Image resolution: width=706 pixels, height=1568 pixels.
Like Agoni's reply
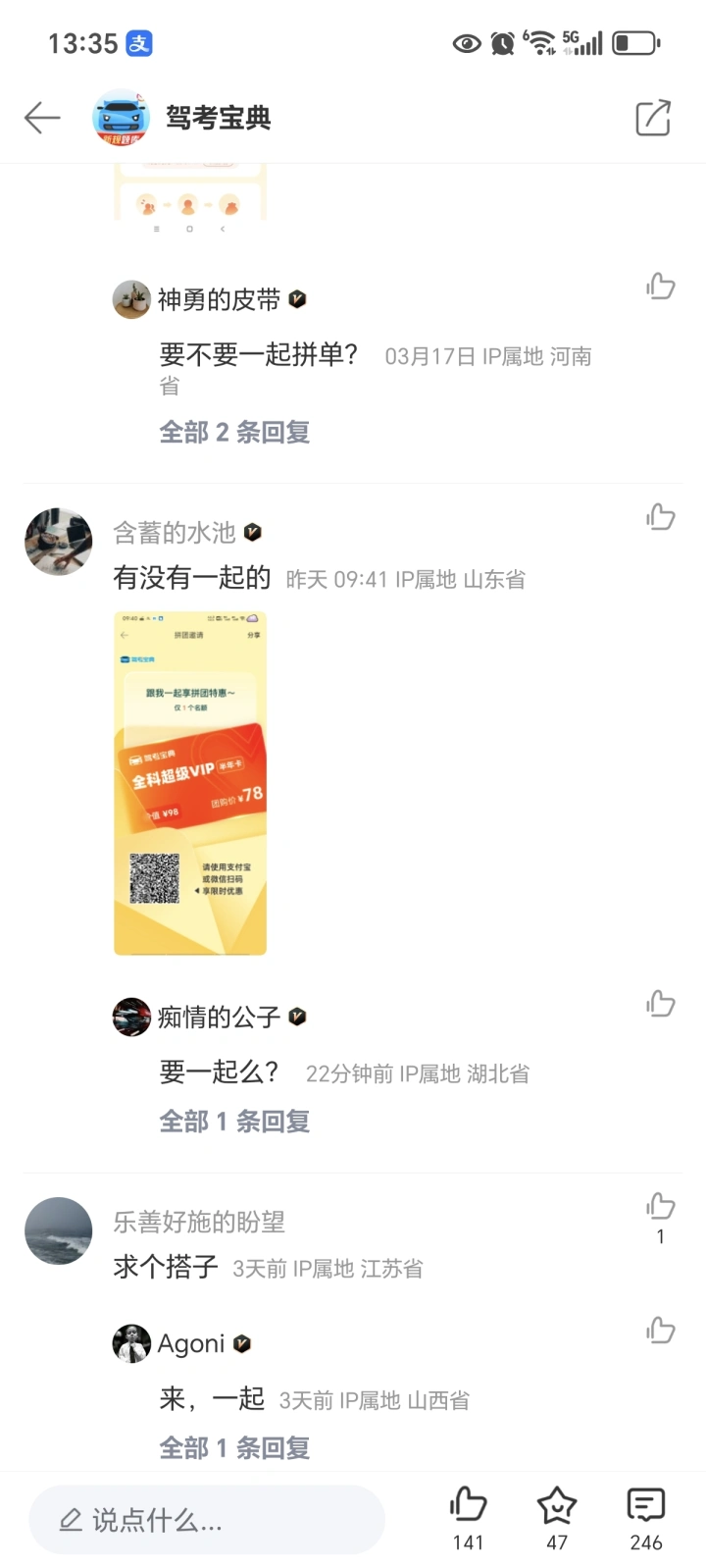(660, 1330)
